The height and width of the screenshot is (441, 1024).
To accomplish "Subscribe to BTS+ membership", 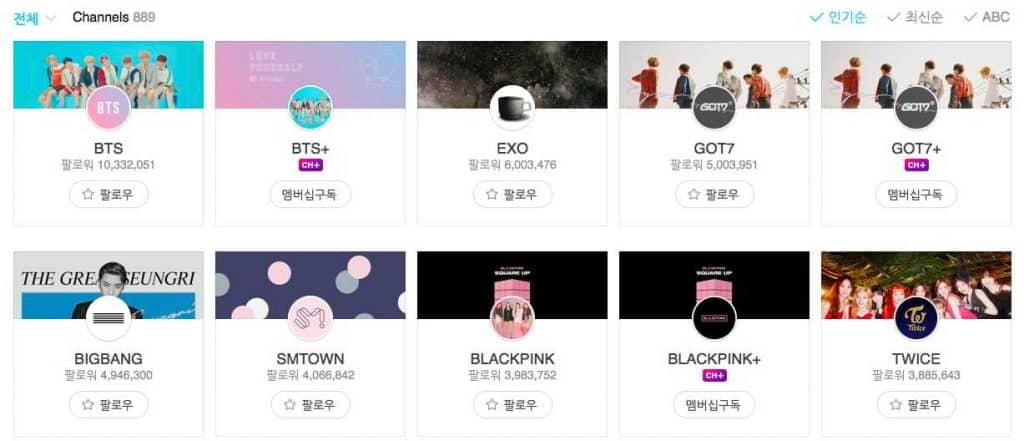I will pyautogui.click(x=310, y=194).
